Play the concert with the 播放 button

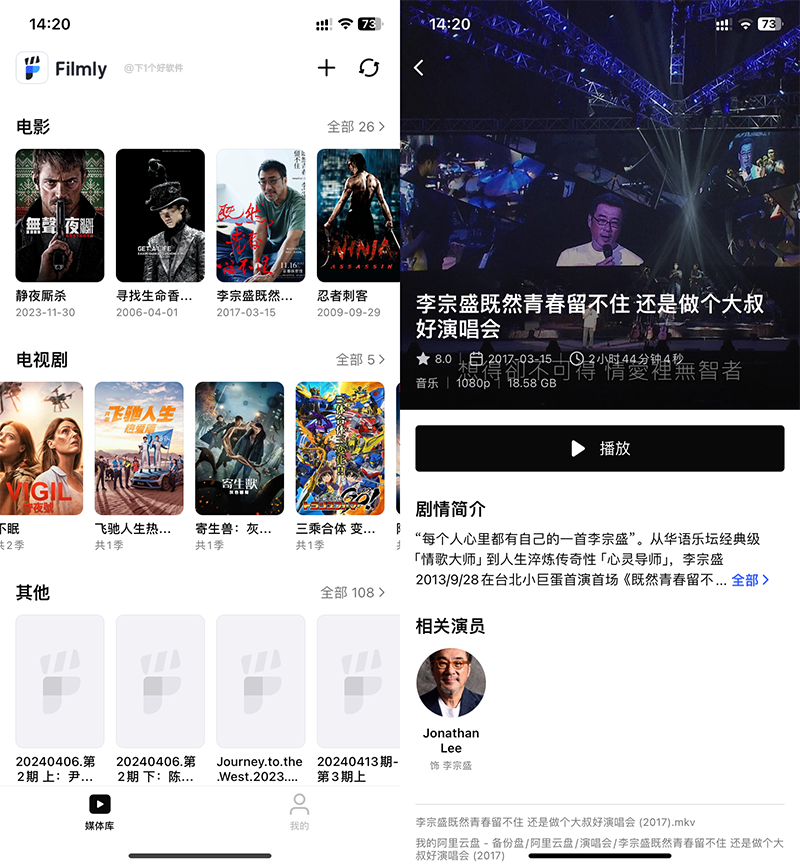600,449
